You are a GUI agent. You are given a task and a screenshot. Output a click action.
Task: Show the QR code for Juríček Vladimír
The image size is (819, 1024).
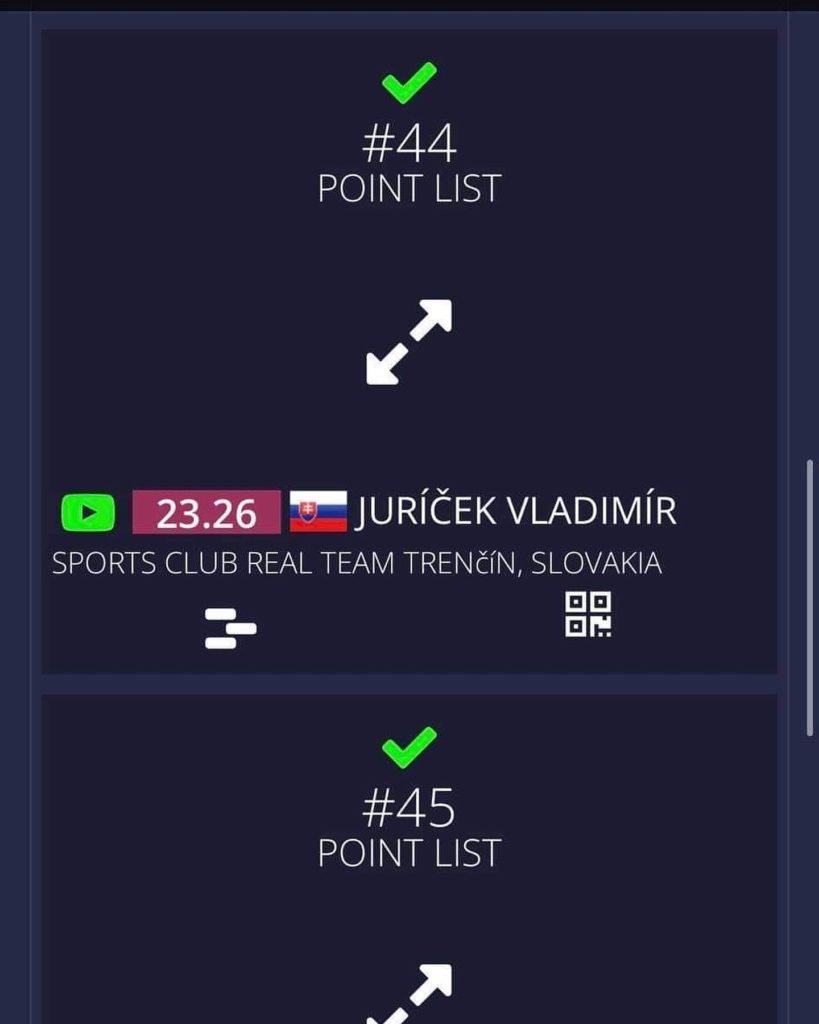588,614
